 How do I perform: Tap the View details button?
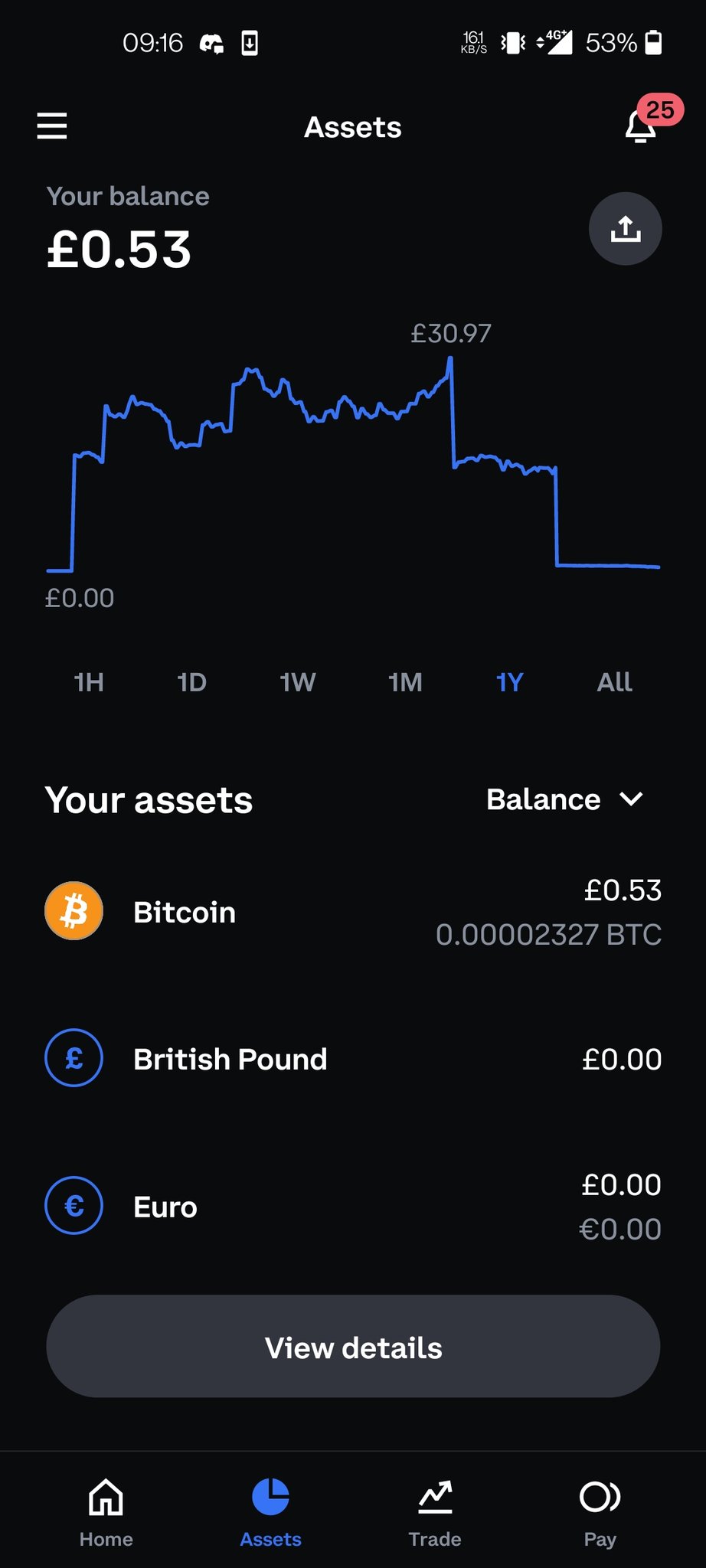353,1347
